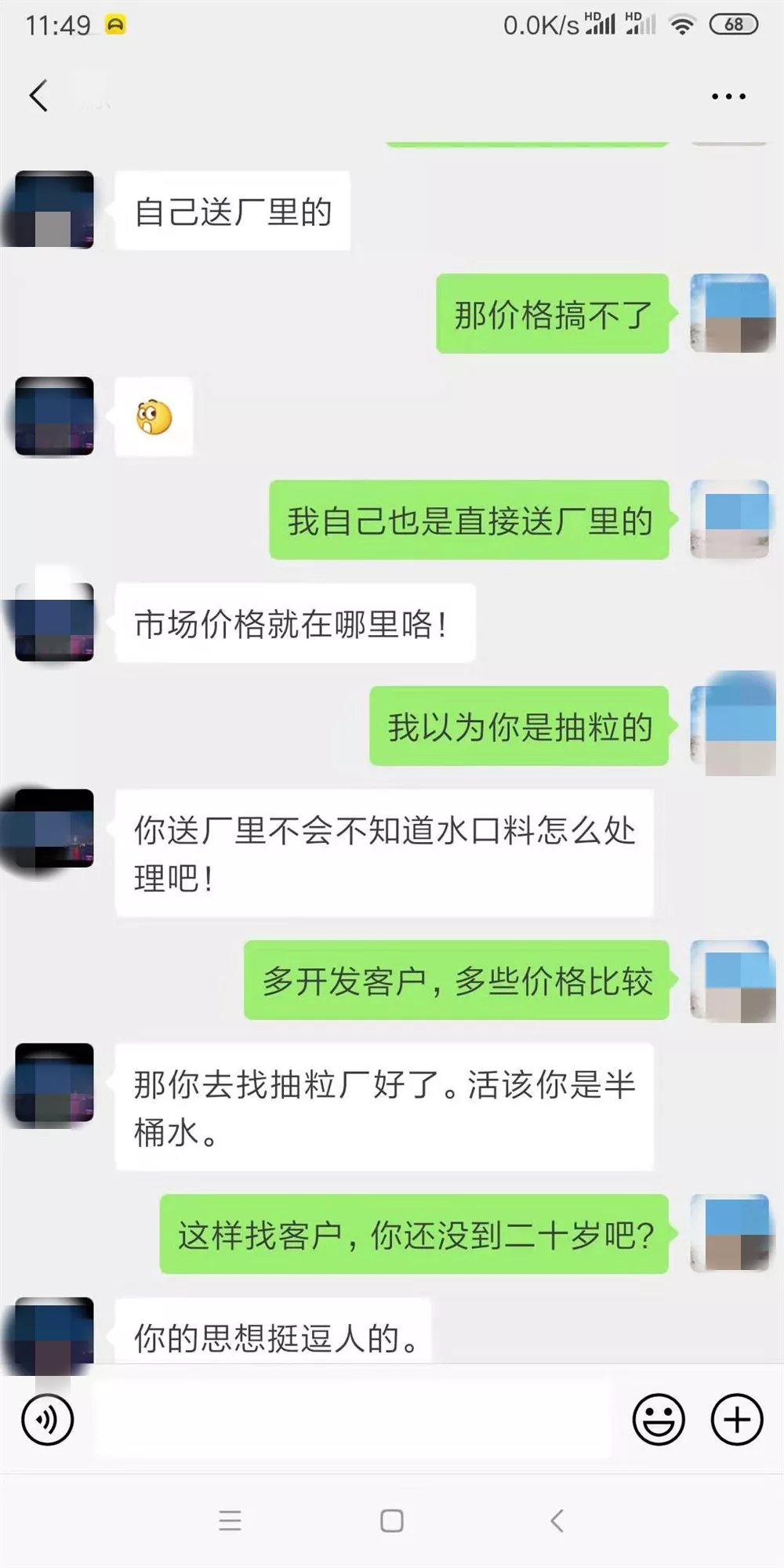The image size is (784, 1568).
Task: Open the chat overflow menu
Action: coord(728,96)
